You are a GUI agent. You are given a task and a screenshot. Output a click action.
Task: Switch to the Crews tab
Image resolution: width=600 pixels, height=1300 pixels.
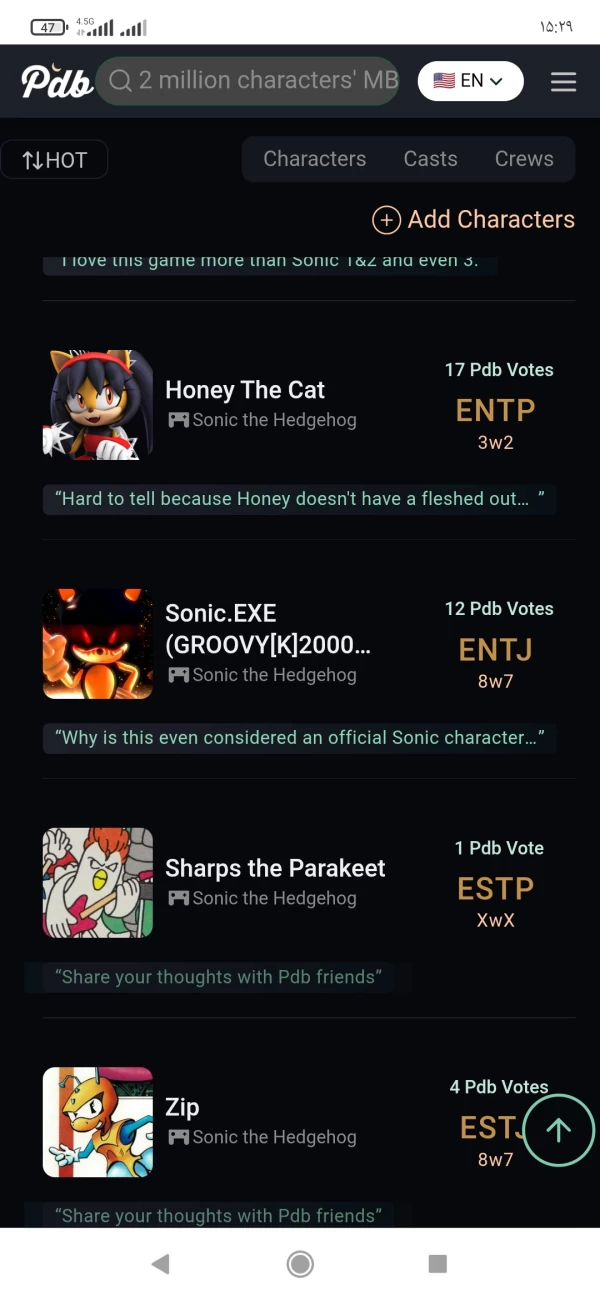pyautogui.click(x=524, y=159)
